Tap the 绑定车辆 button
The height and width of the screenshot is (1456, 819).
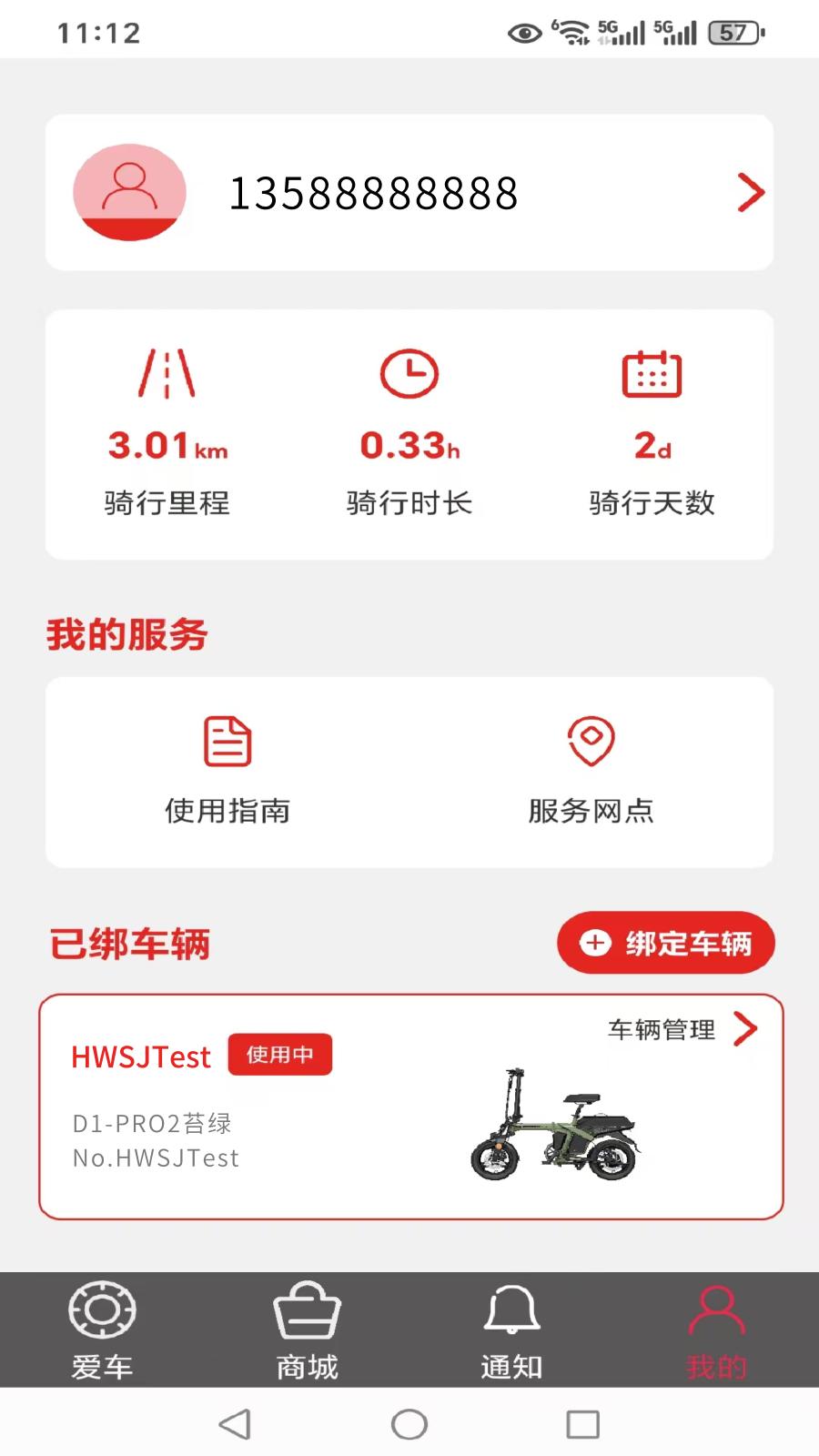click(x=665, y=944)
